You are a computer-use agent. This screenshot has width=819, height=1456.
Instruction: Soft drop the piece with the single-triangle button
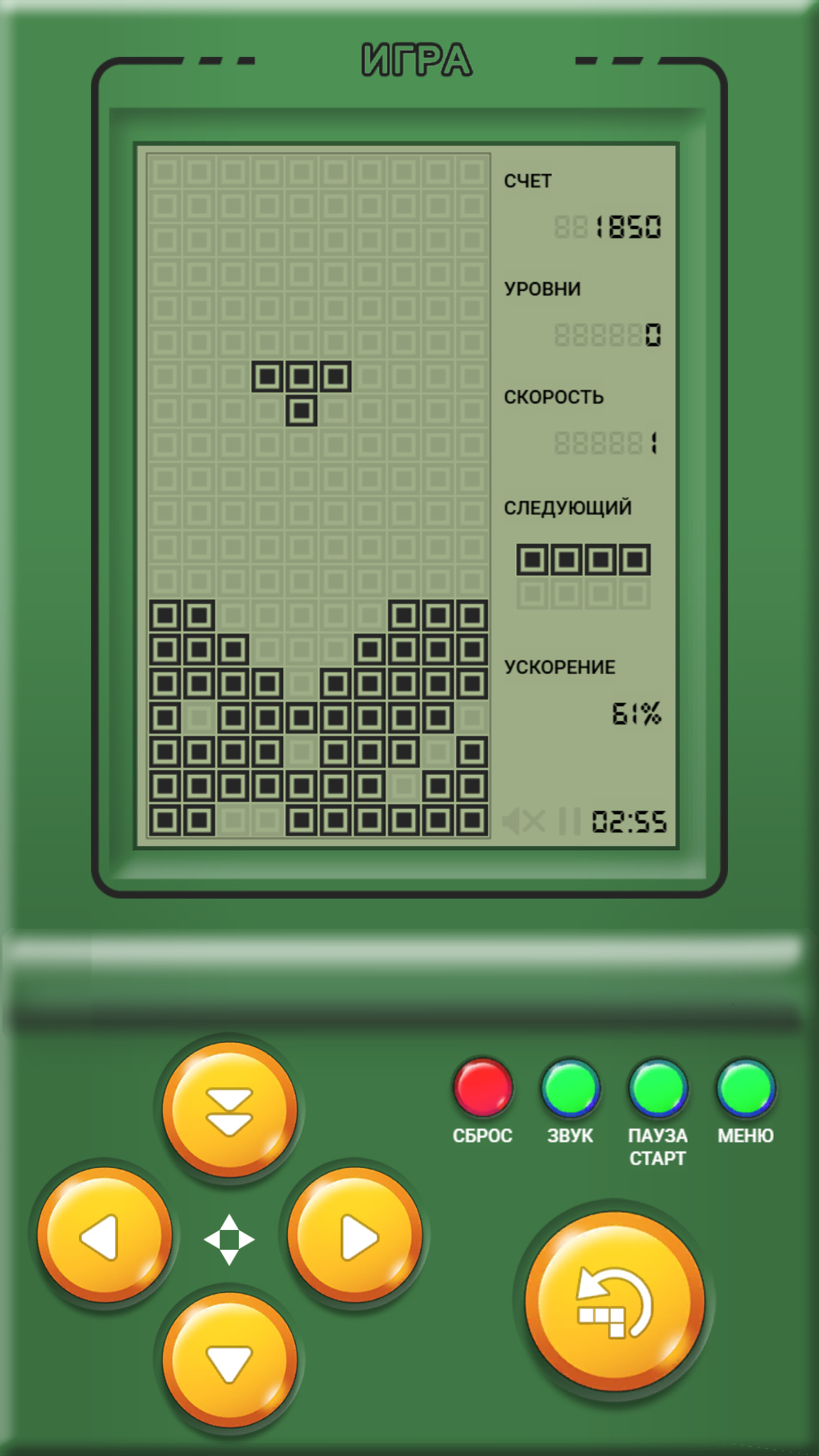230,1361
